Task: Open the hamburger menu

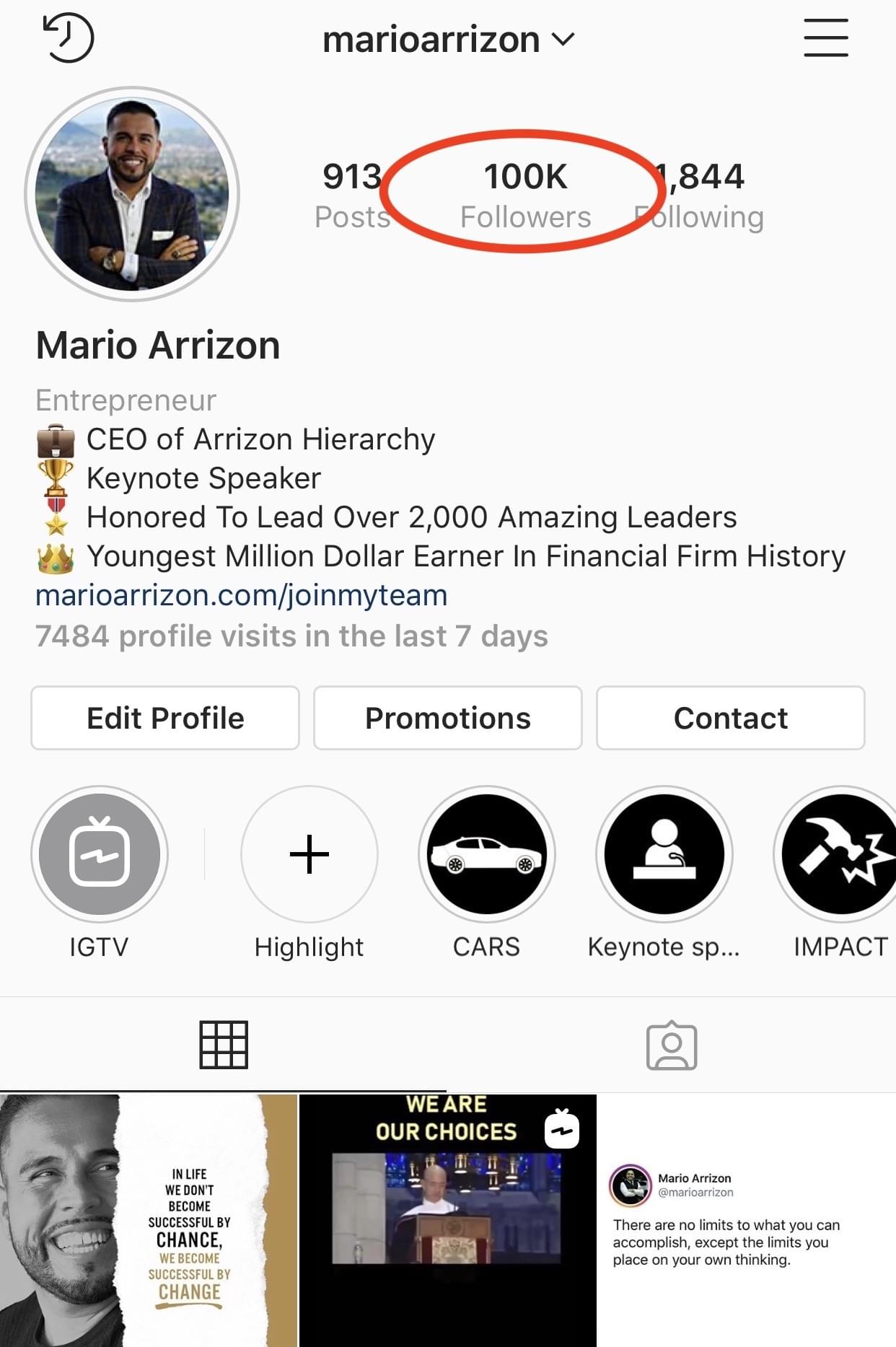Action: pos(825,38)
